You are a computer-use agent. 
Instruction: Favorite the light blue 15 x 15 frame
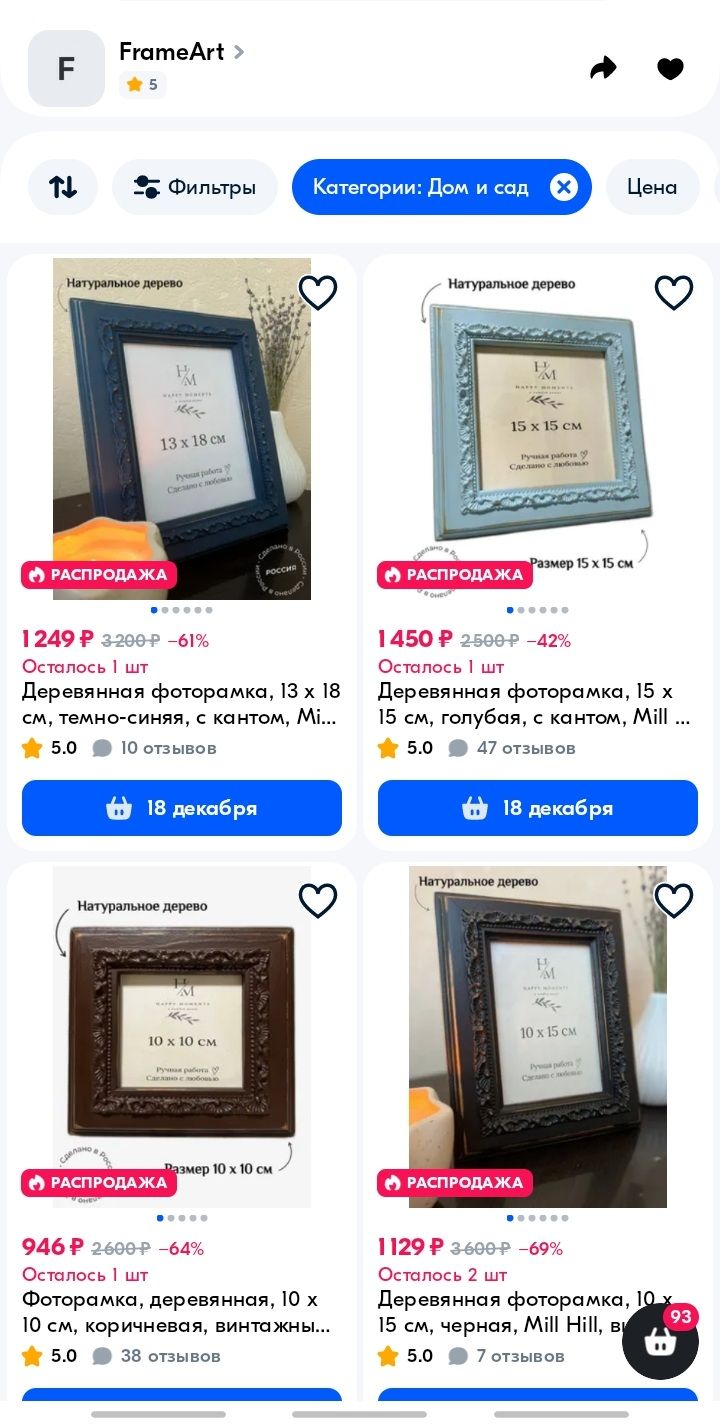(674, 293)
